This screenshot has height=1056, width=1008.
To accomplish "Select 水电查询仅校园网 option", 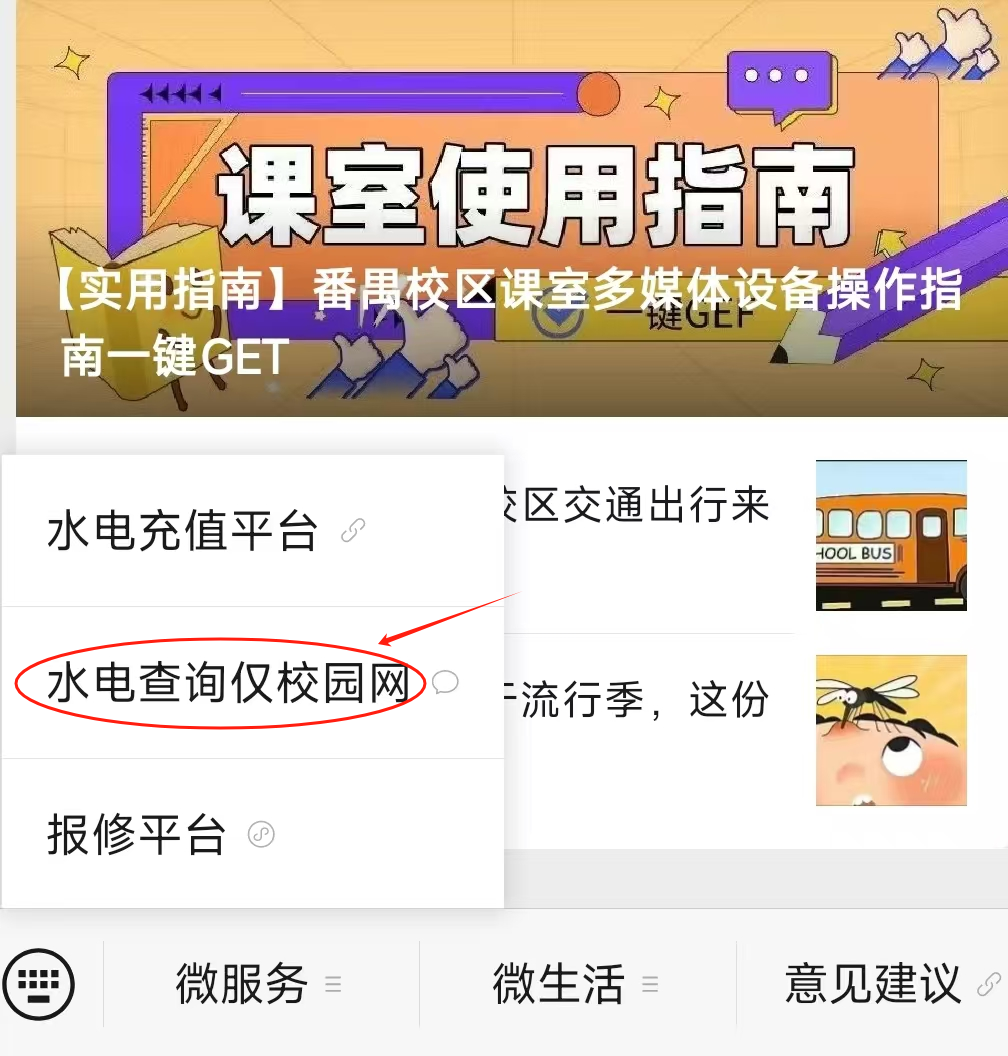I will (x=228, y=684).
